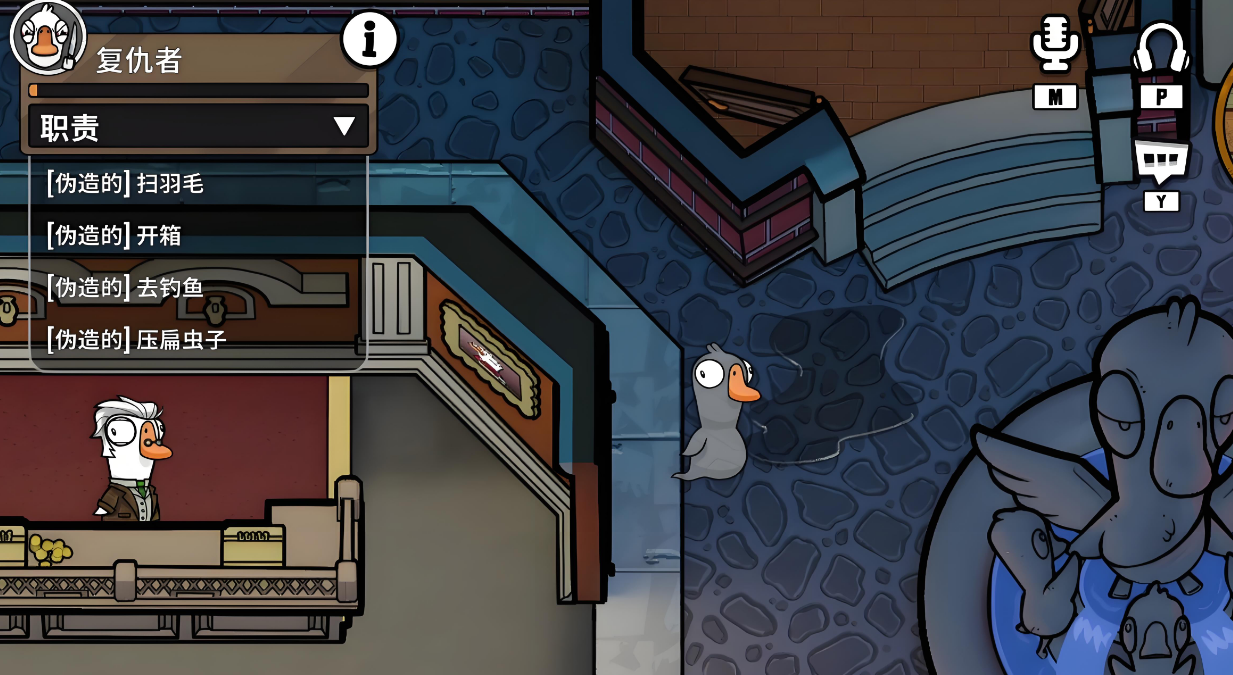Toggle the microphone mute icon
Viewport: 1233px width, 675px height.
[1055, 46]
